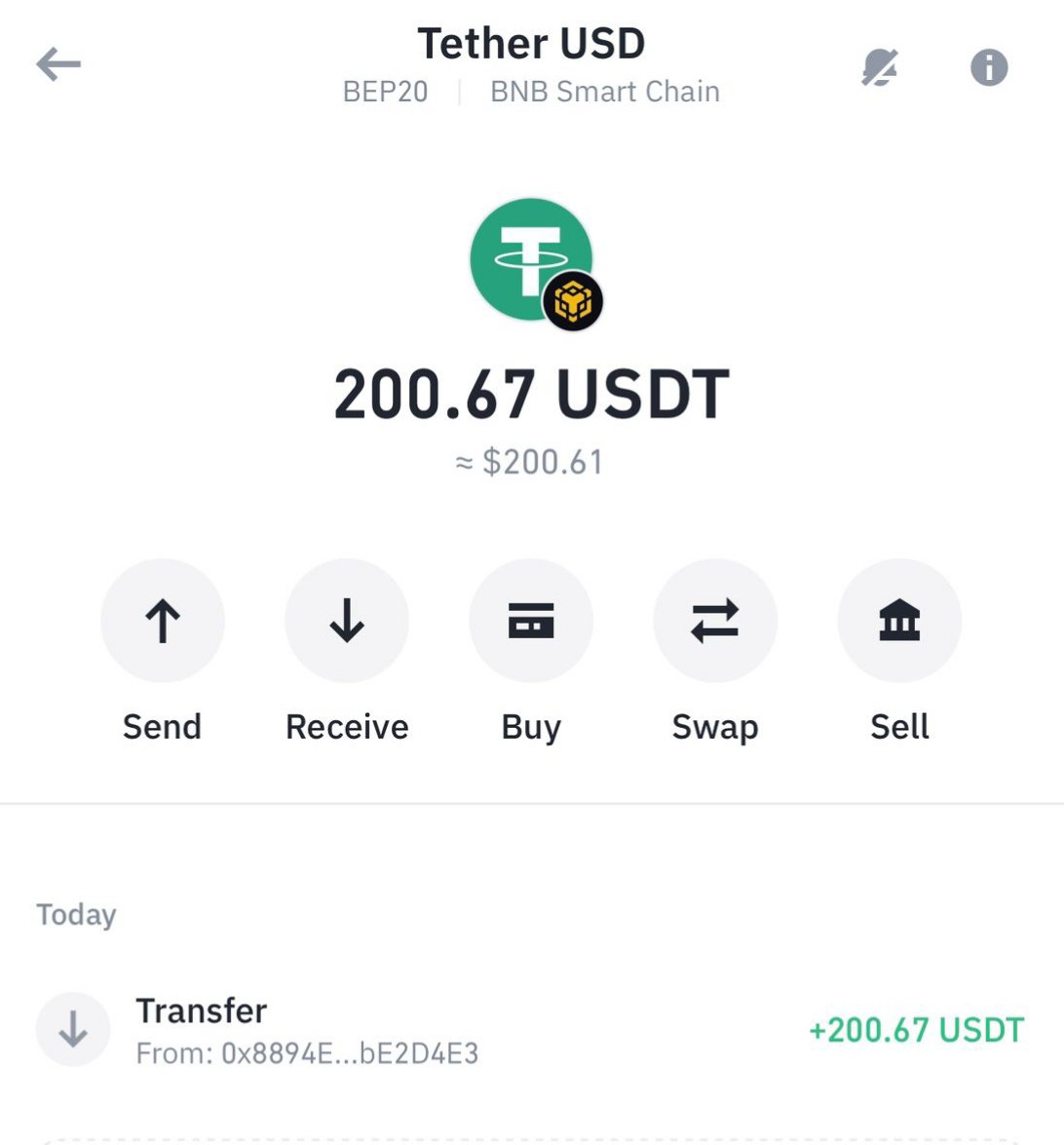Open Receive to get USDT
Viewport: 1064px width, 1145px height.
click(347, 621)
